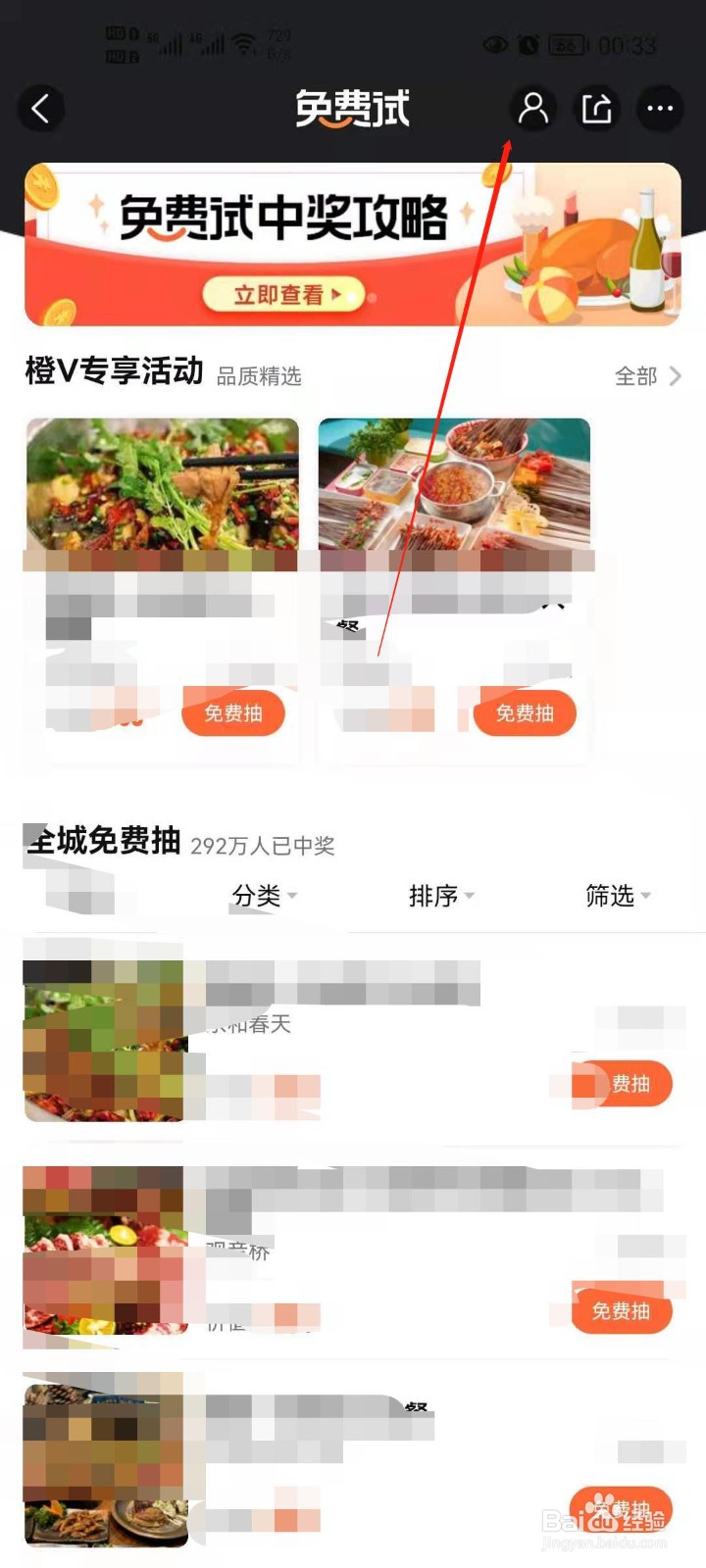Open the three-dot more options icon

661,109
